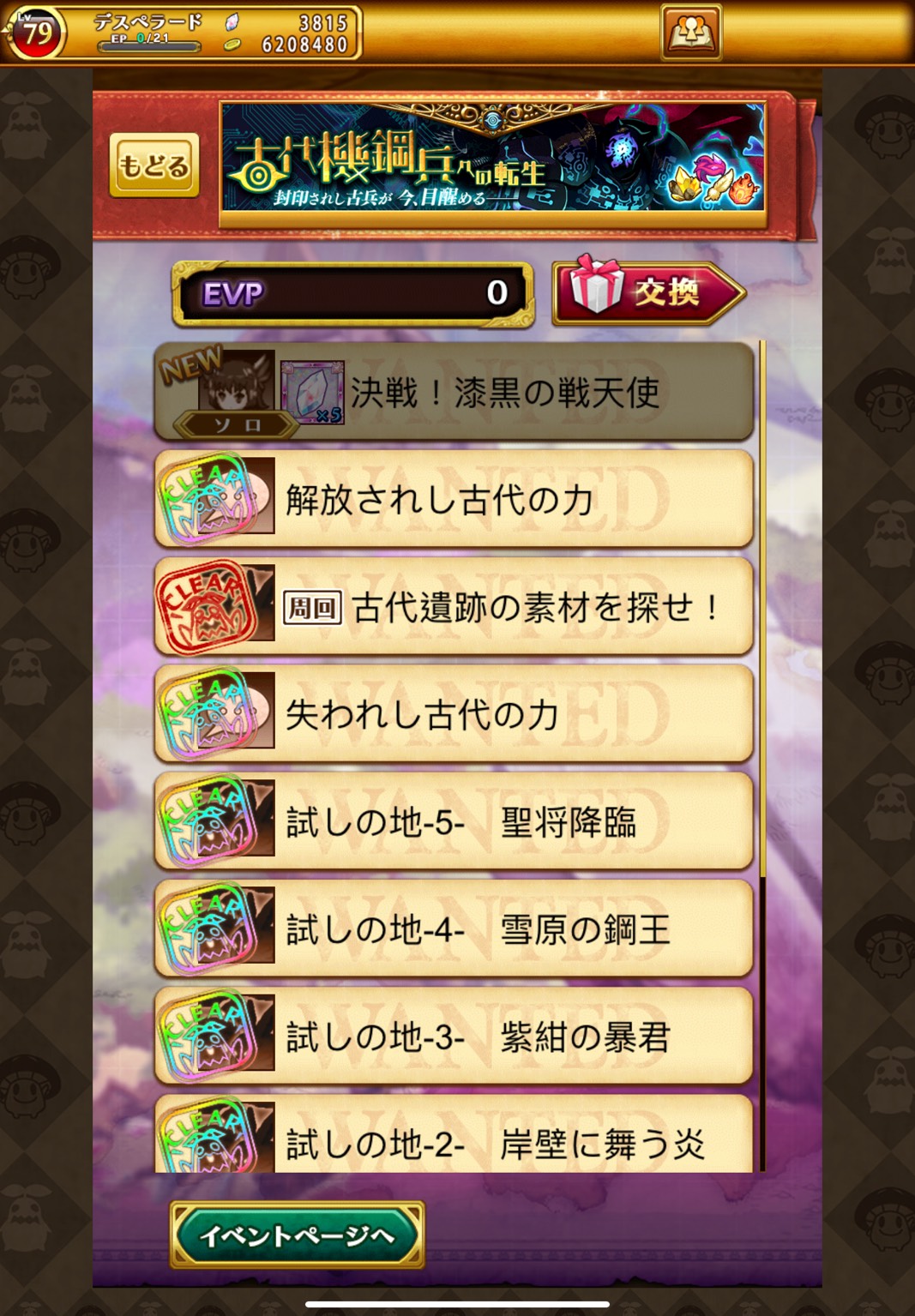Open 試しの地-5- 聖将降臨
The width and height of the screenshot is (915, 1316).
[x=454, y=821]
